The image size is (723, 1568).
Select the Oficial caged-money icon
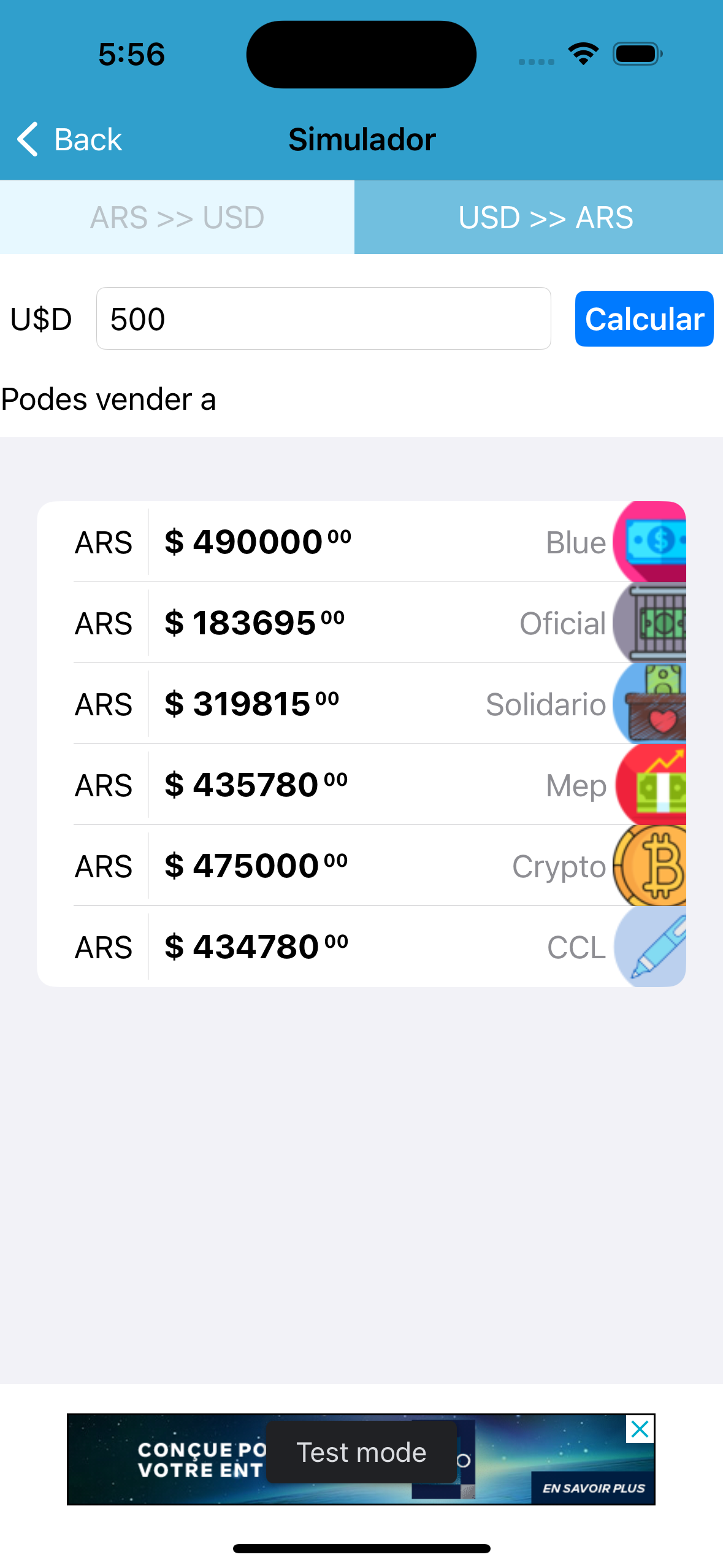point(652,623)
